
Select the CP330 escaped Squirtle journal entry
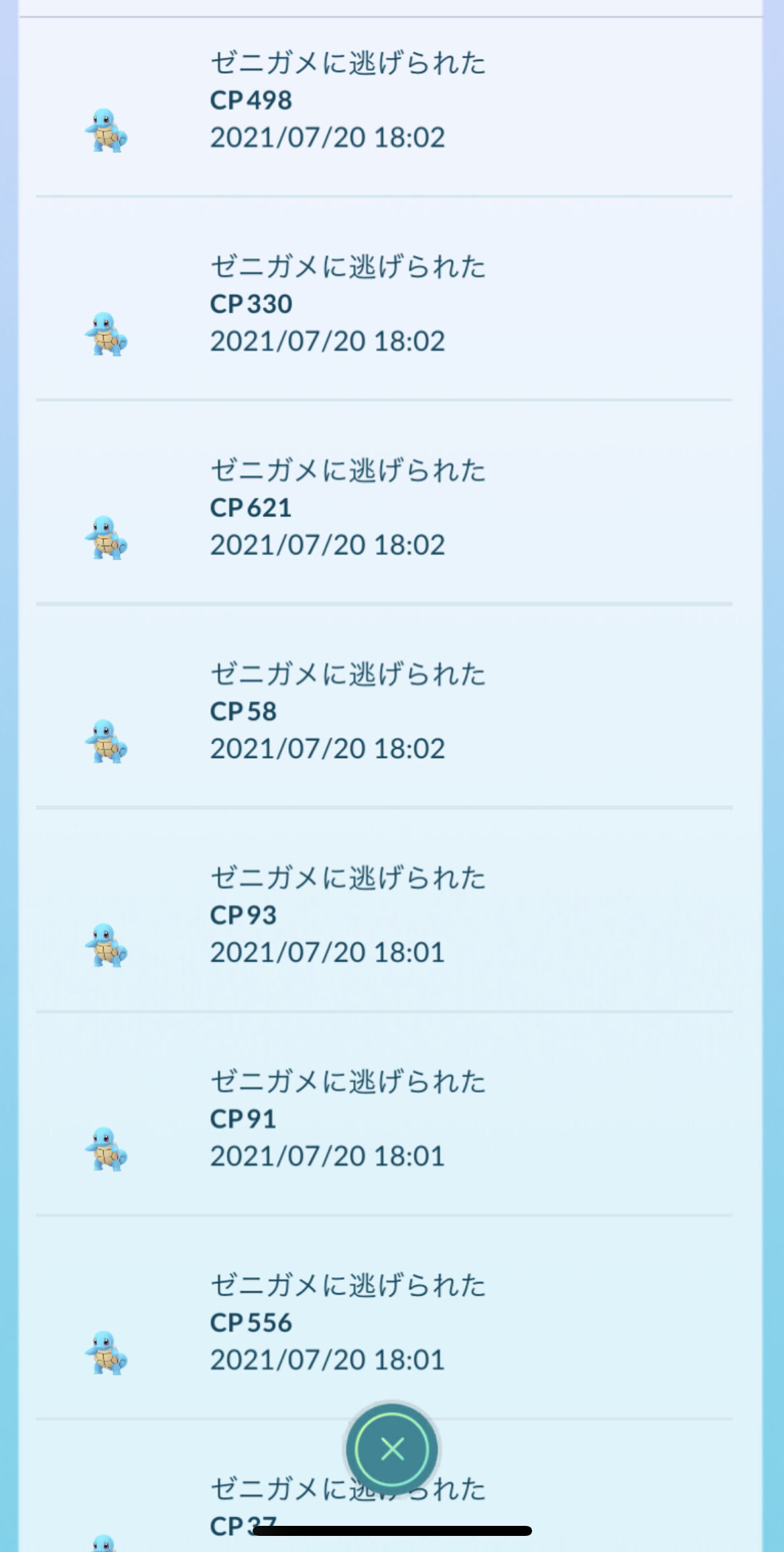click(348, 304)
